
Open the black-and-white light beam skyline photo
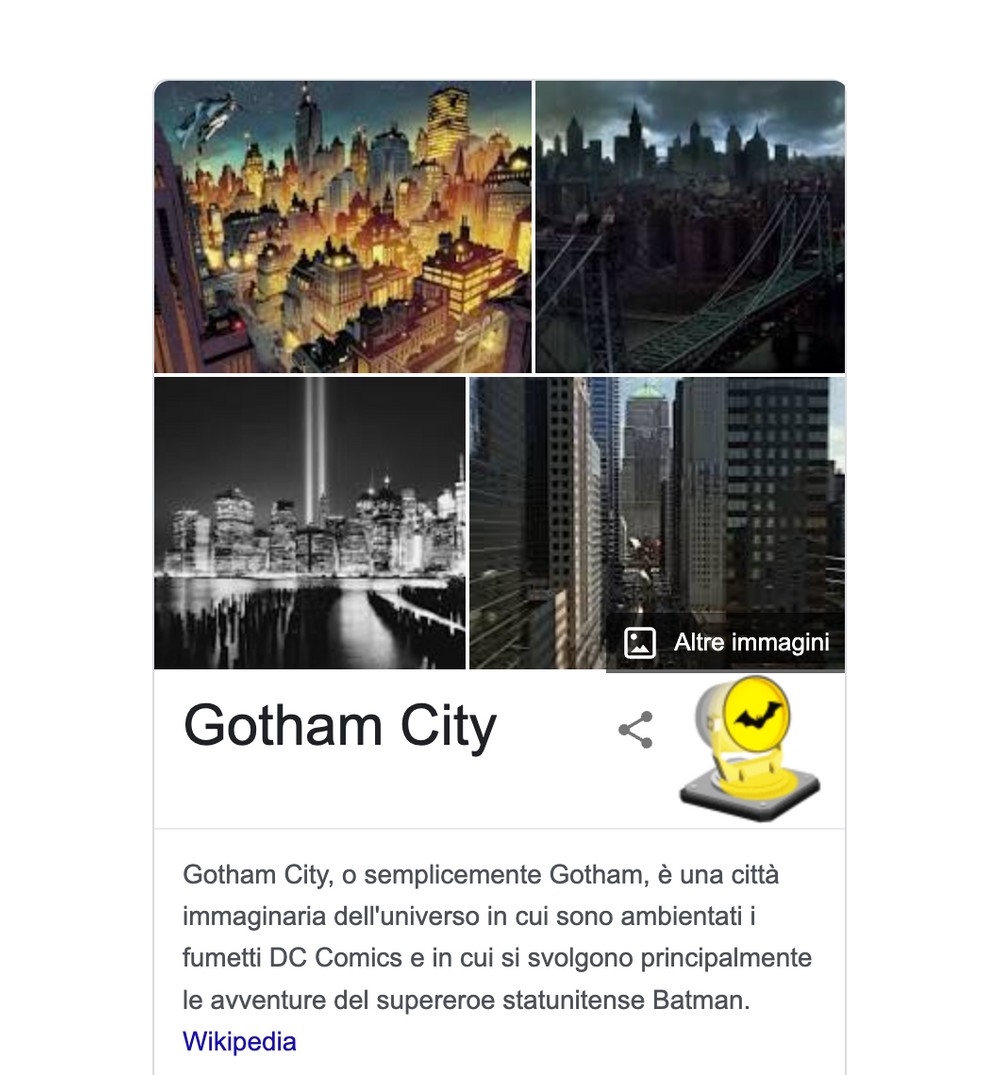(x=309, y=522)
